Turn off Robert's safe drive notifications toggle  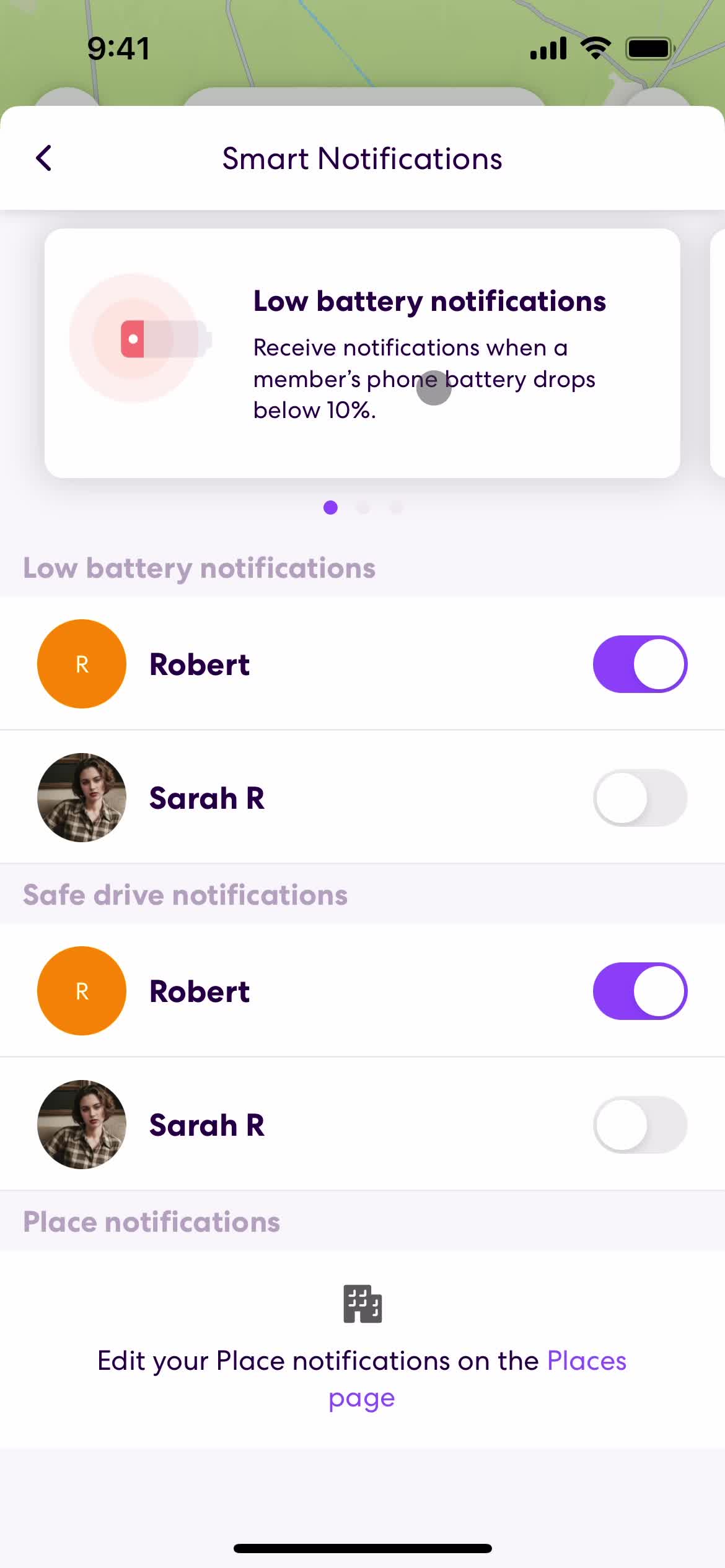coord(640,990)
